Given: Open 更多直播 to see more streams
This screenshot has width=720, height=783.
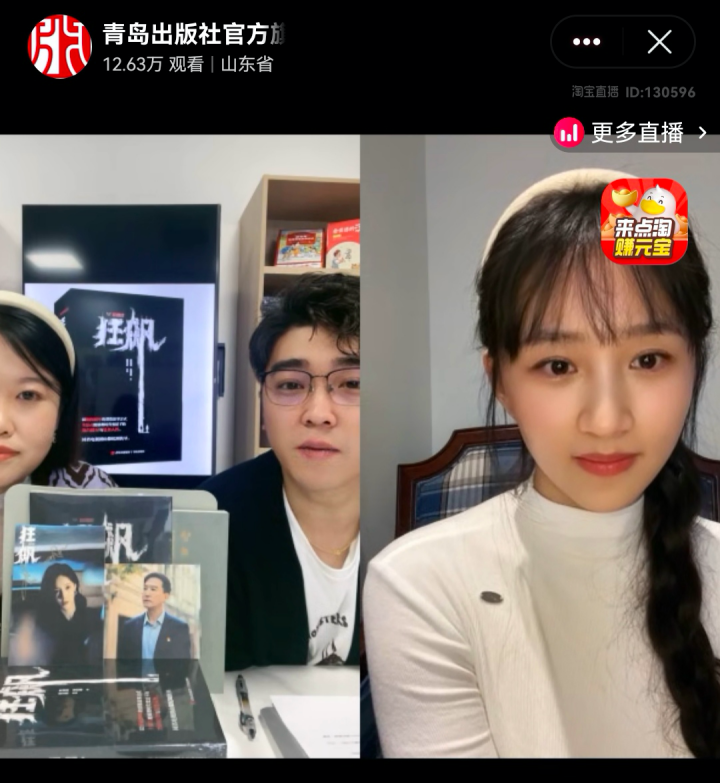Looking at the screenshot, I should tap(635, 132).
